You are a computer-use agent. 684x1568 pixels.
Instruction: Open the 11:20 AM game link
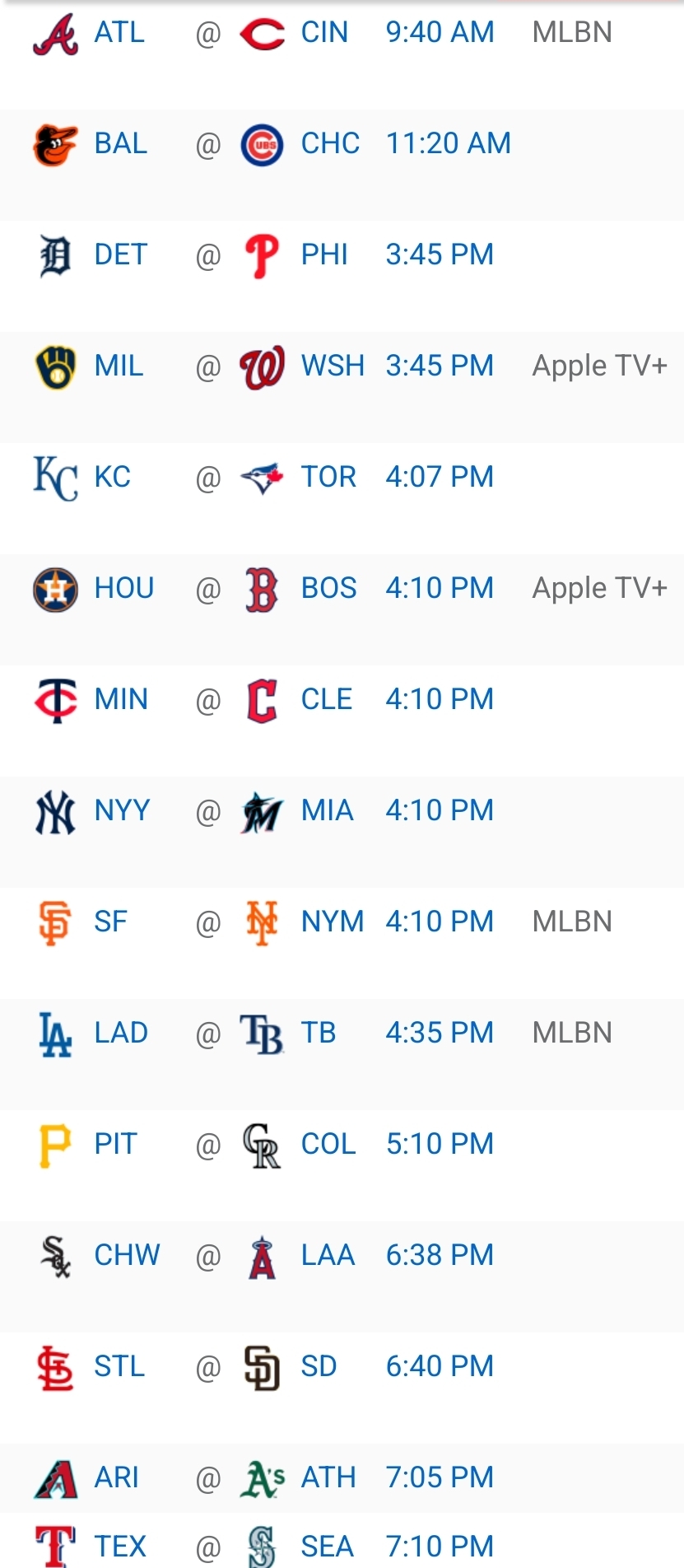(448, 143)
